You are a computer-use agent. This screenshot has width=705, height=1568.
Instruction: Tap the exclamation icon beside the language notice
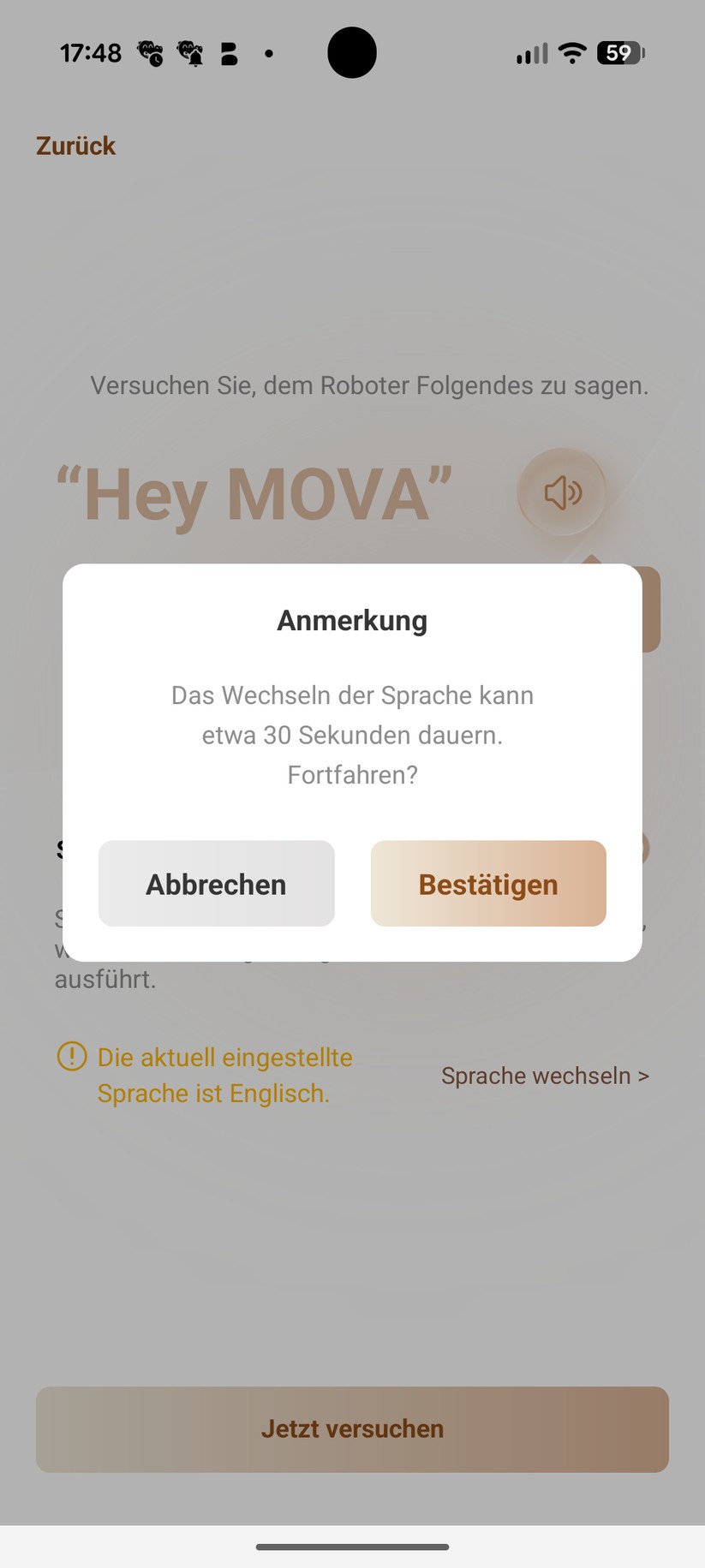(72, 1057)
